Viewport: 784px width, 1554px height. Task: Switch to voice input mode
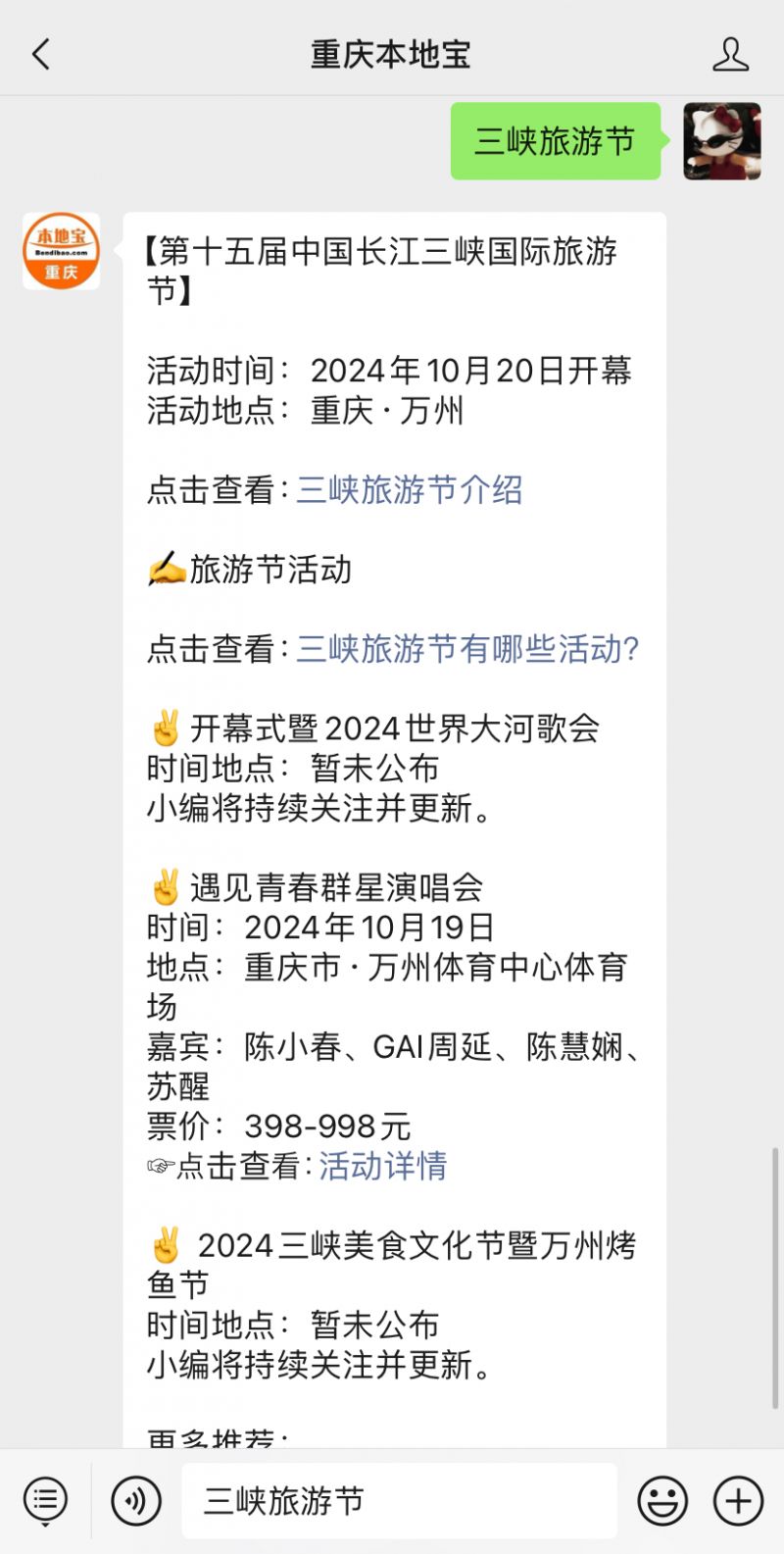pos(136,1500)
